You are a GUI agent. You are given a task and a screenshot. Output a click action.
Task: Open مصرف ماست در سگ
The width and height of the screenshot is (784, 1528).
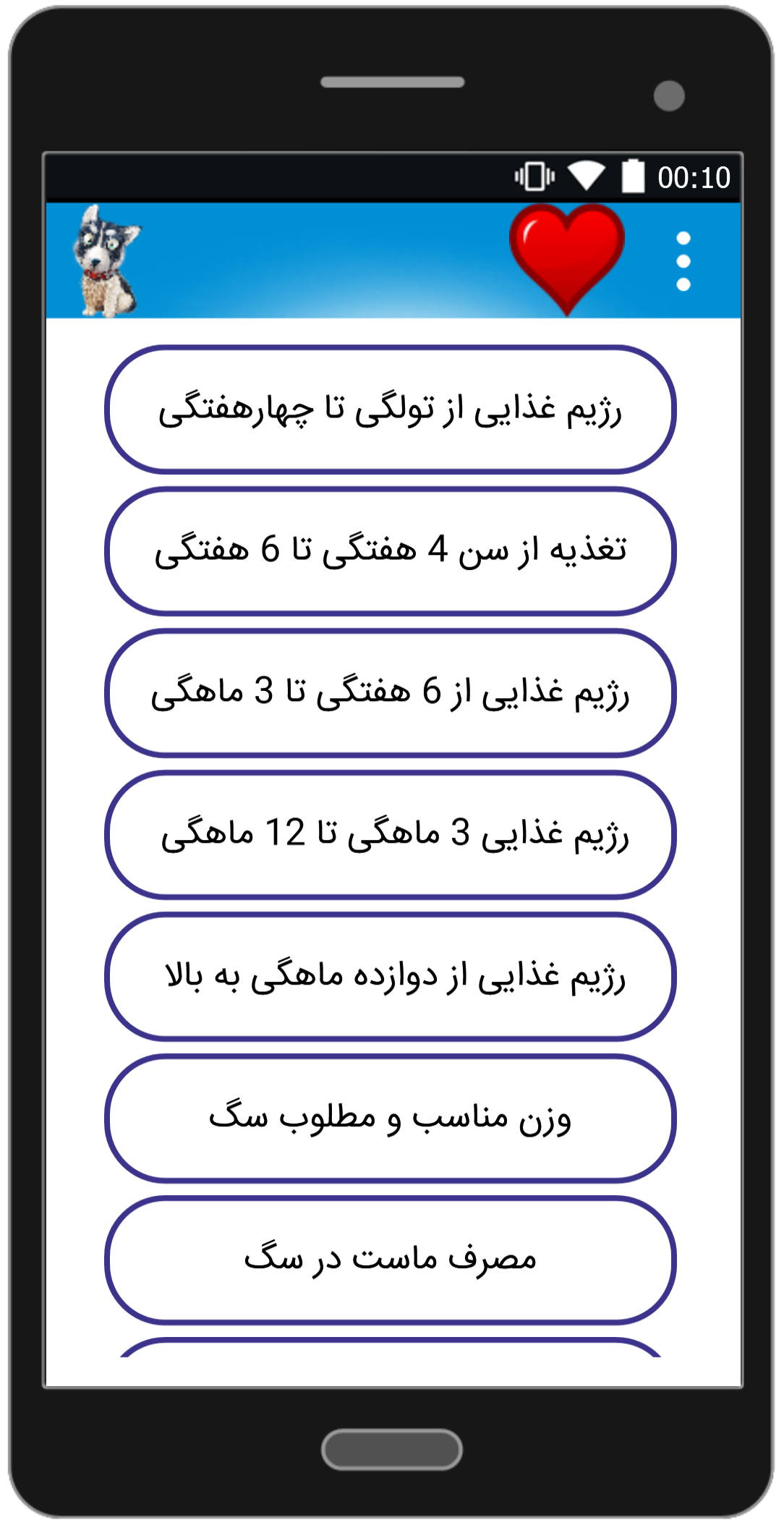tap(391, 1260)
